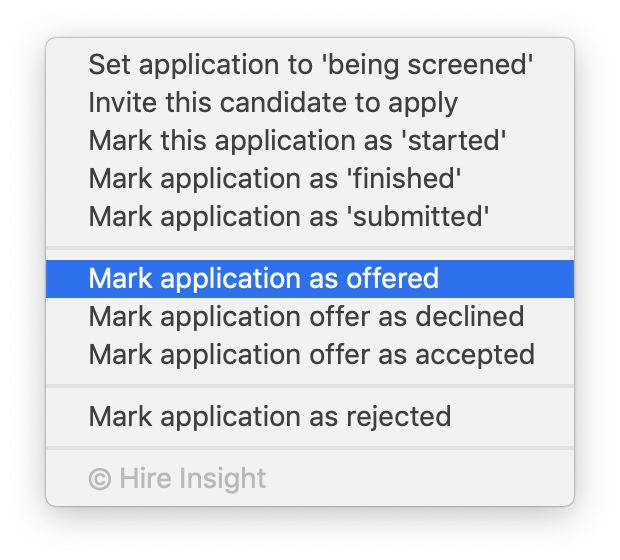
Task: Mark application offer as accepted
Action: (x=311, y=354)
